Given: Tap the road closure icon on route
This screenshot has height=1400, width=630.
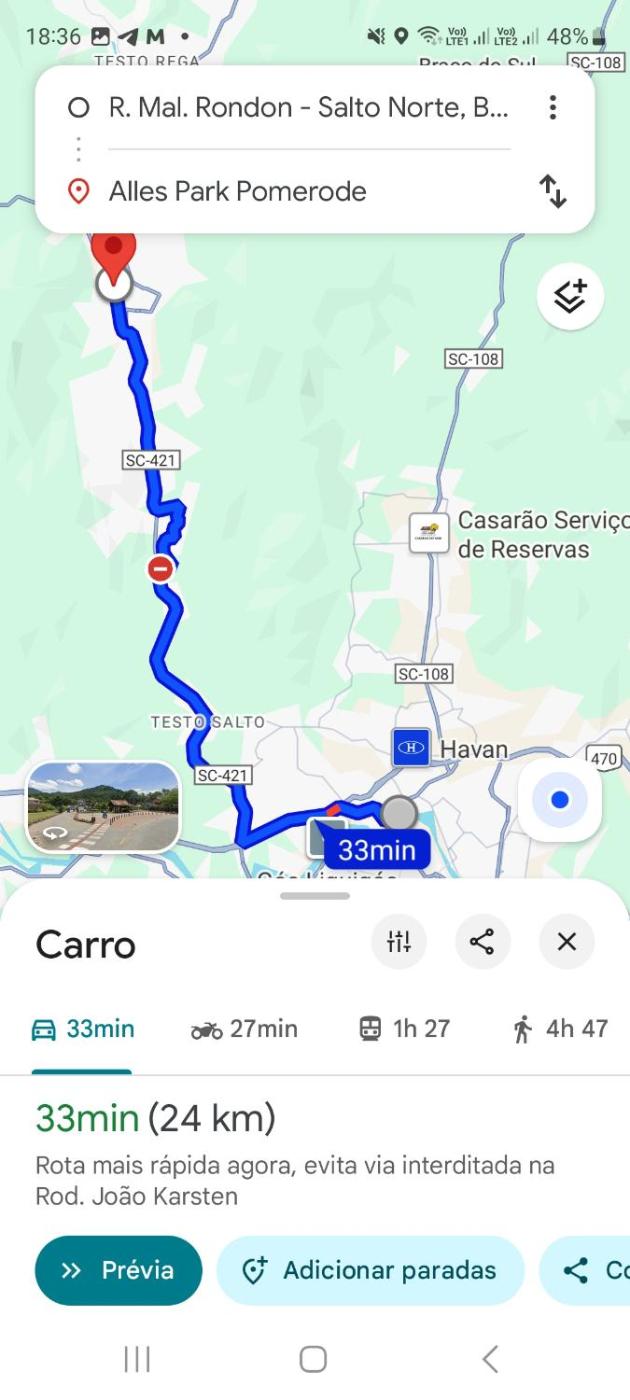Looking at the screenshot, I should pyautogui.click(x=160, y=569).
